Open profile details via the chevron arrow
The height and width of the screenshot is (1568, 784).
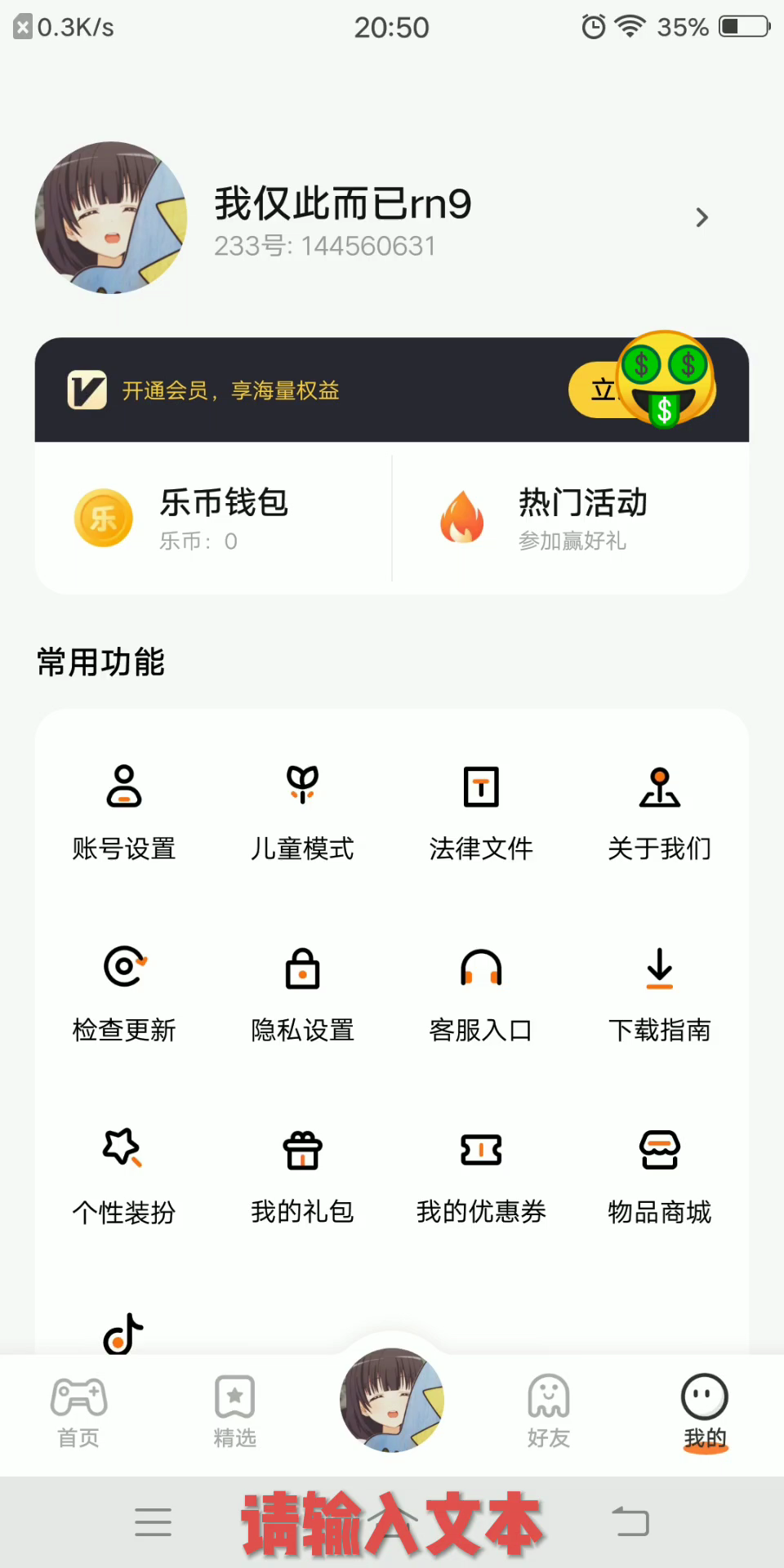[x=702, y=218]
